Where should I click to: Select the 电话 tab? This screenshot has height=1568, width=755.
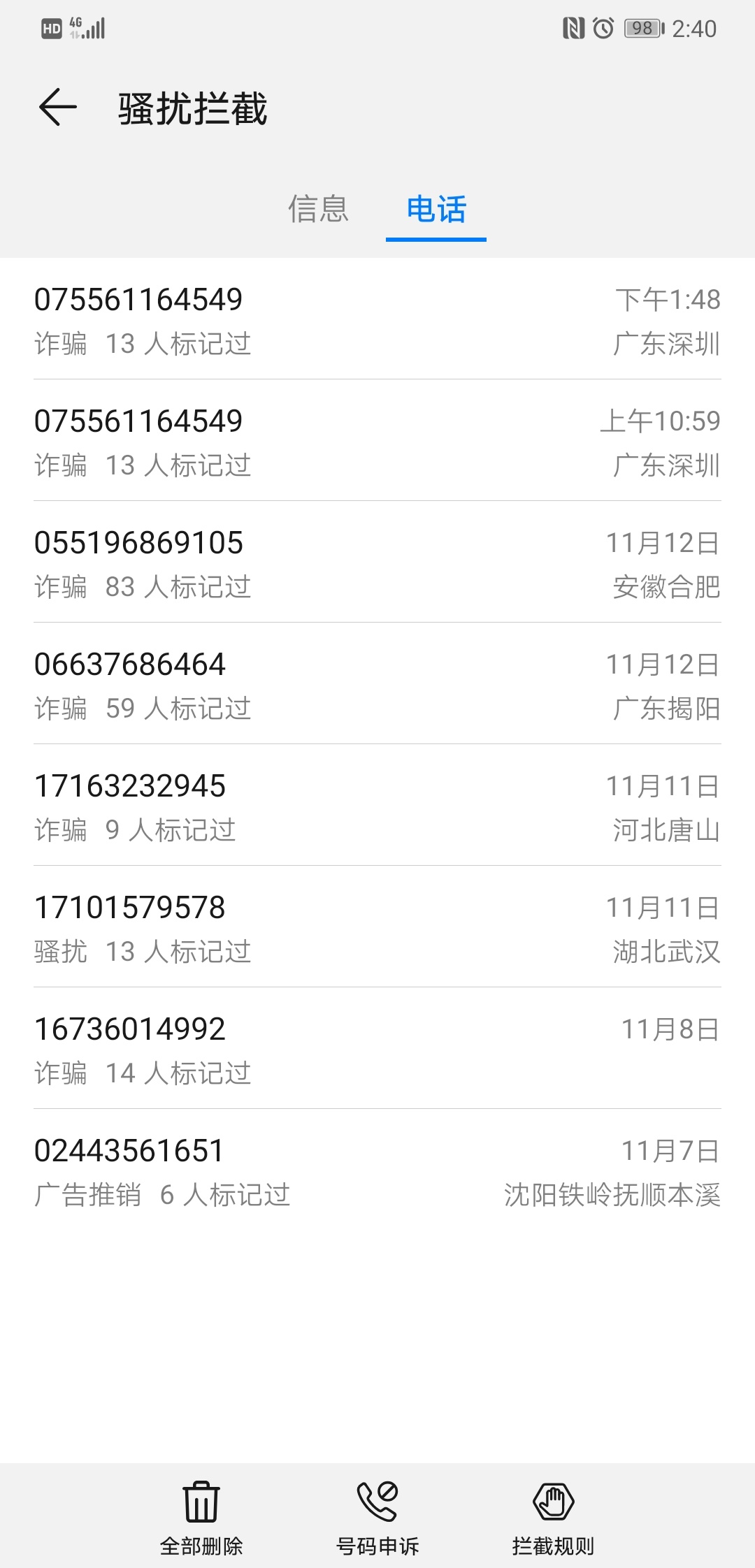pos(436,209)
